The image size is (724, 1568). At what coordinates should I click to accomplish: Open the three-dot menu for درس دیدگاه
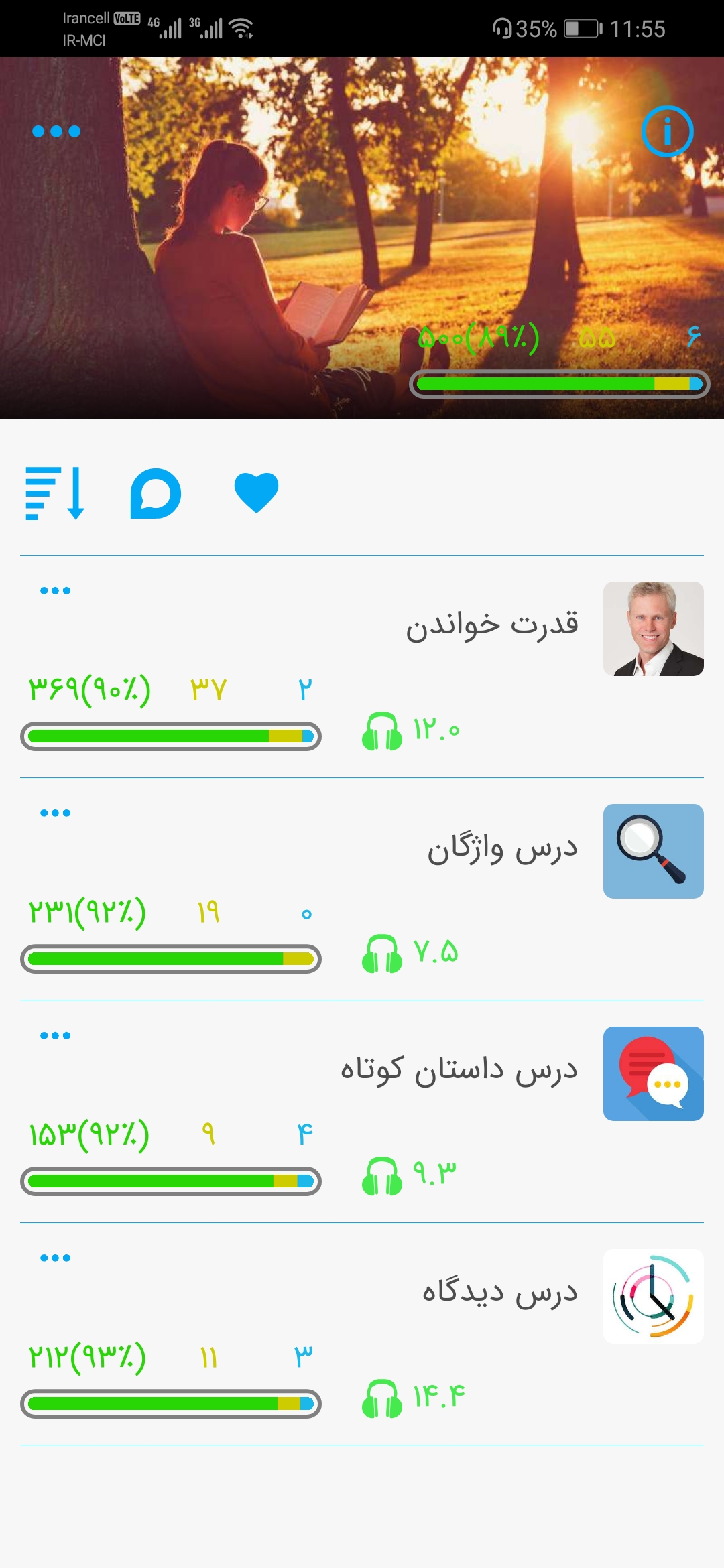click(55, 1258)
